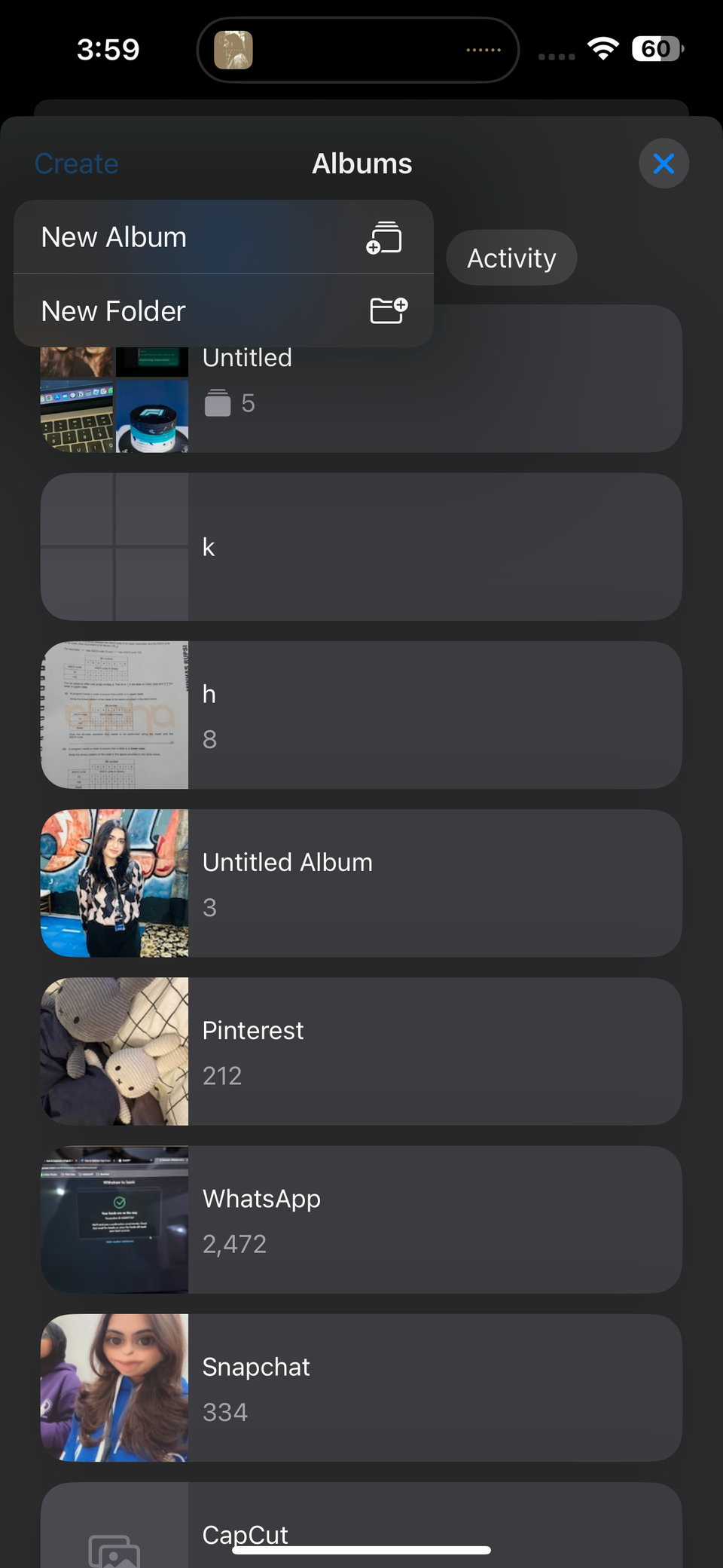The width and height of the screenshot is (723, 1568).
Task: Choose New Folder from the menu
Action: tap(223, 310)
